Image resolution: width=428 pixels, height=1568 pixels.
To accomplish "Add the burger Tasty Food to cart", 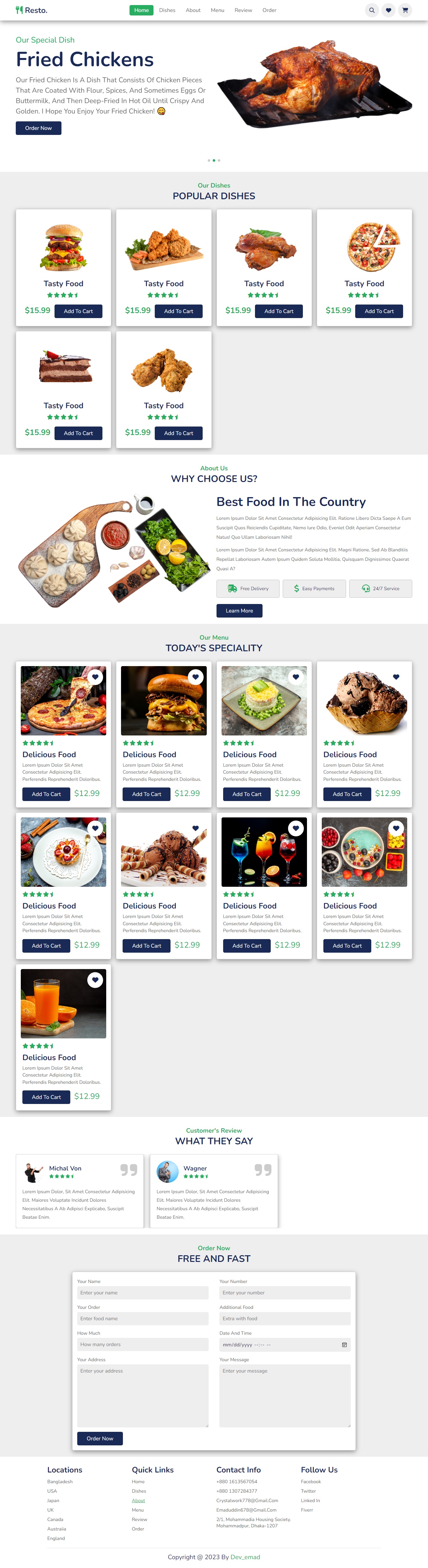I will (x=78, y=311).
